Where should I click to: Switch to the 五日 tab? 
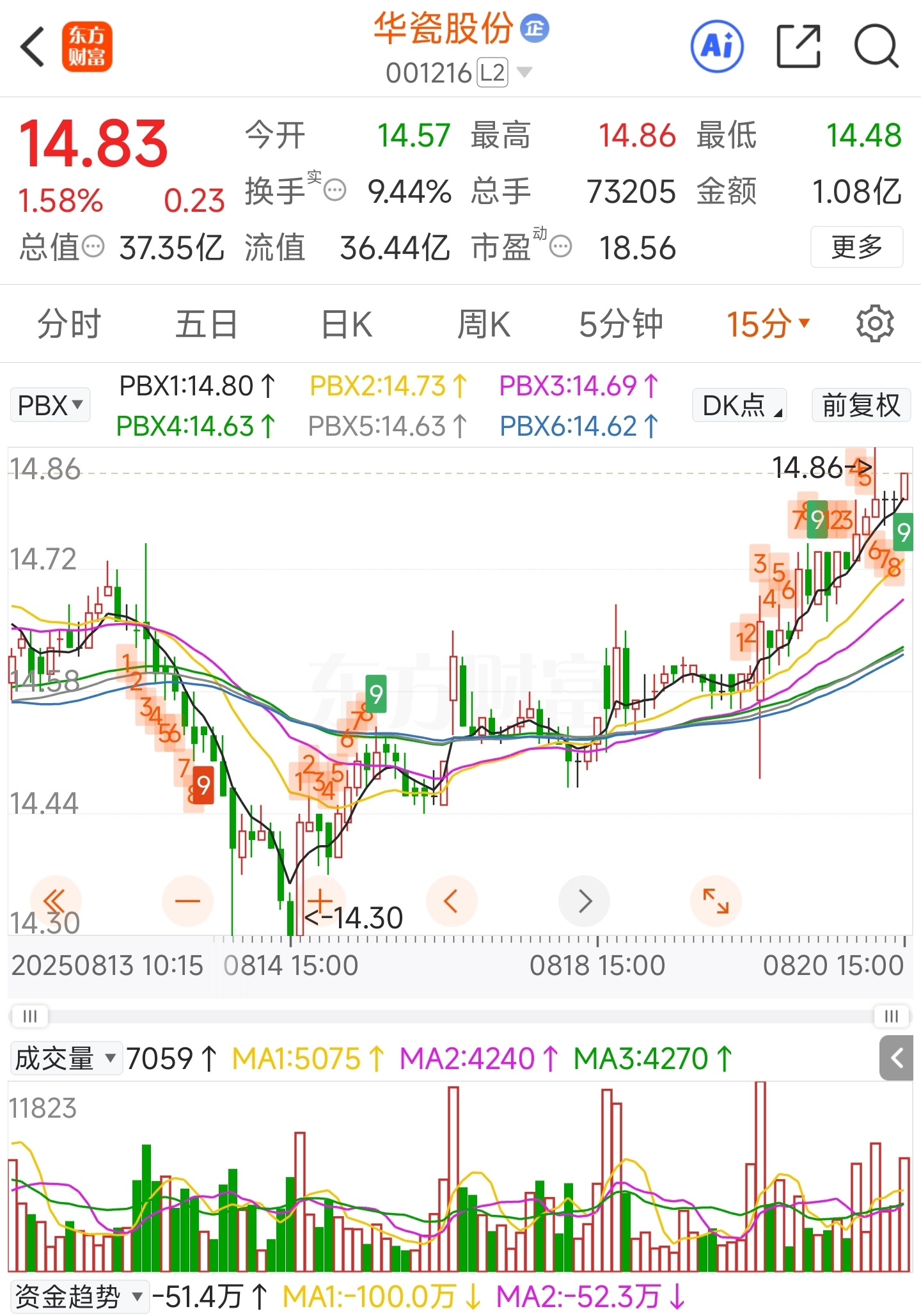(207, 324)
